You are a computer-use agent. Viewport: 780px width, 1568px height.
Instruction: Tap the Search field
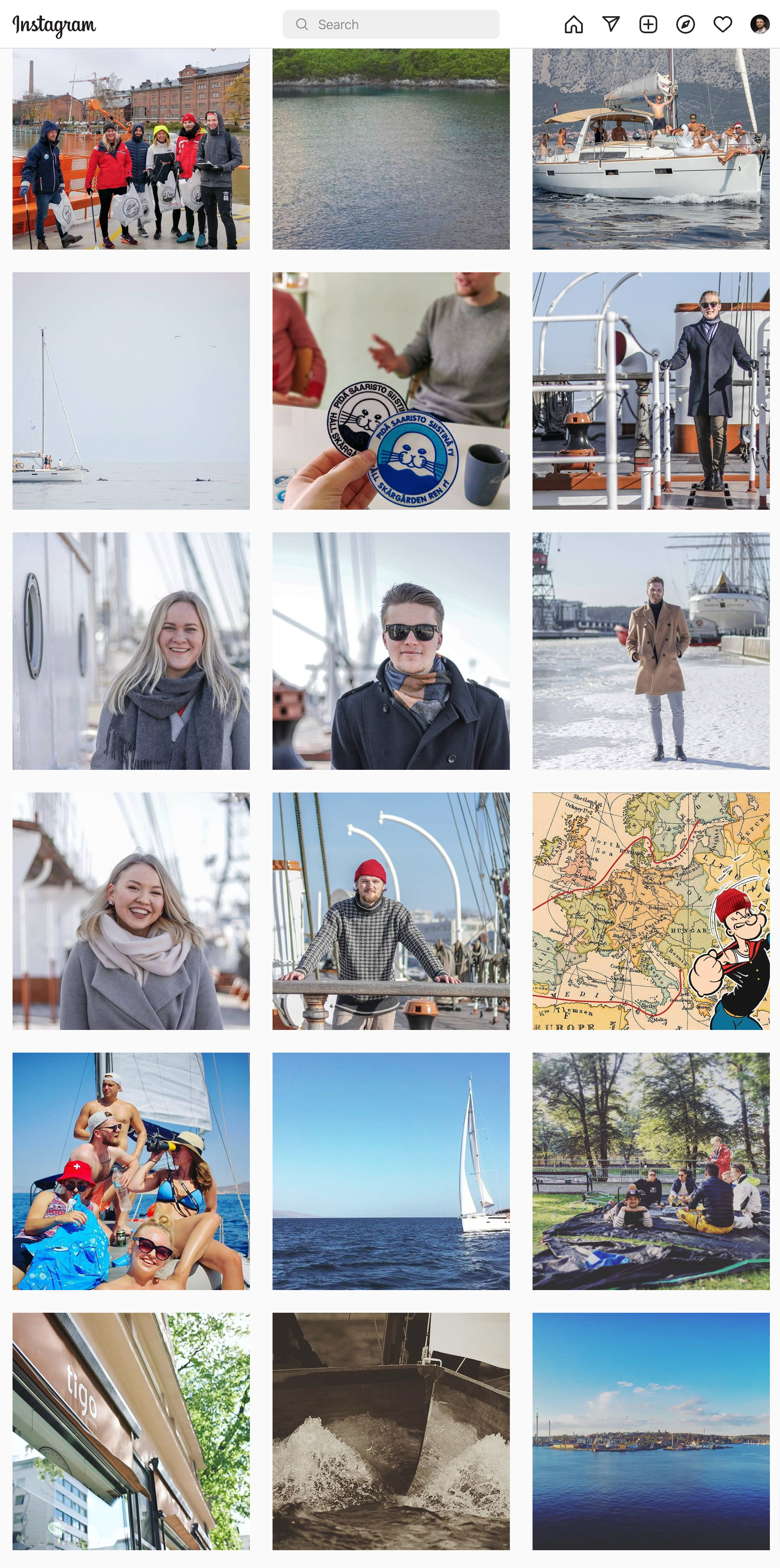tap(390, 24)
